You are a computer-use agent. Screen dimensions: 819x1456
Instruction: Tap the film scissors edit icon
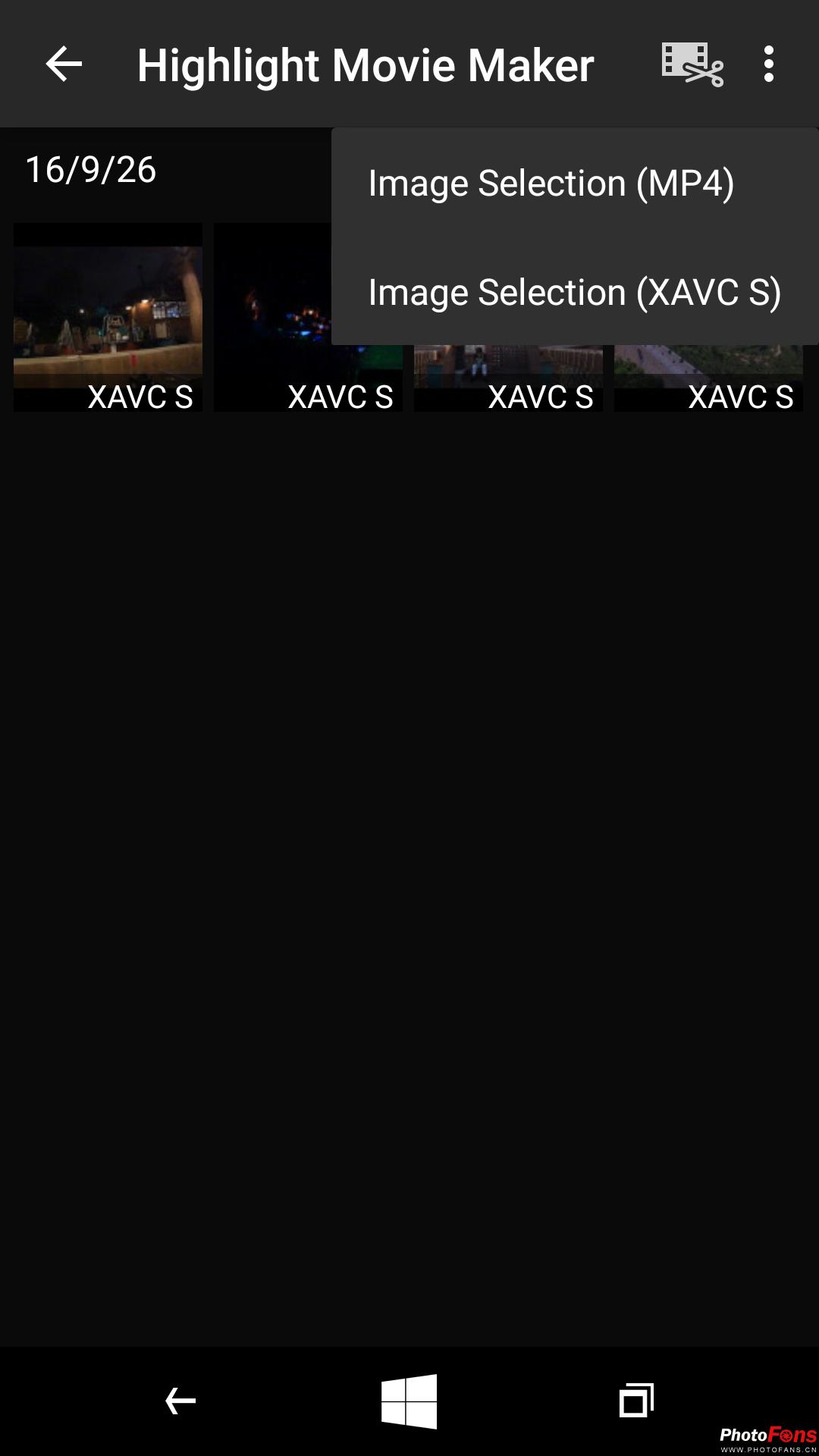click(692, 64)
